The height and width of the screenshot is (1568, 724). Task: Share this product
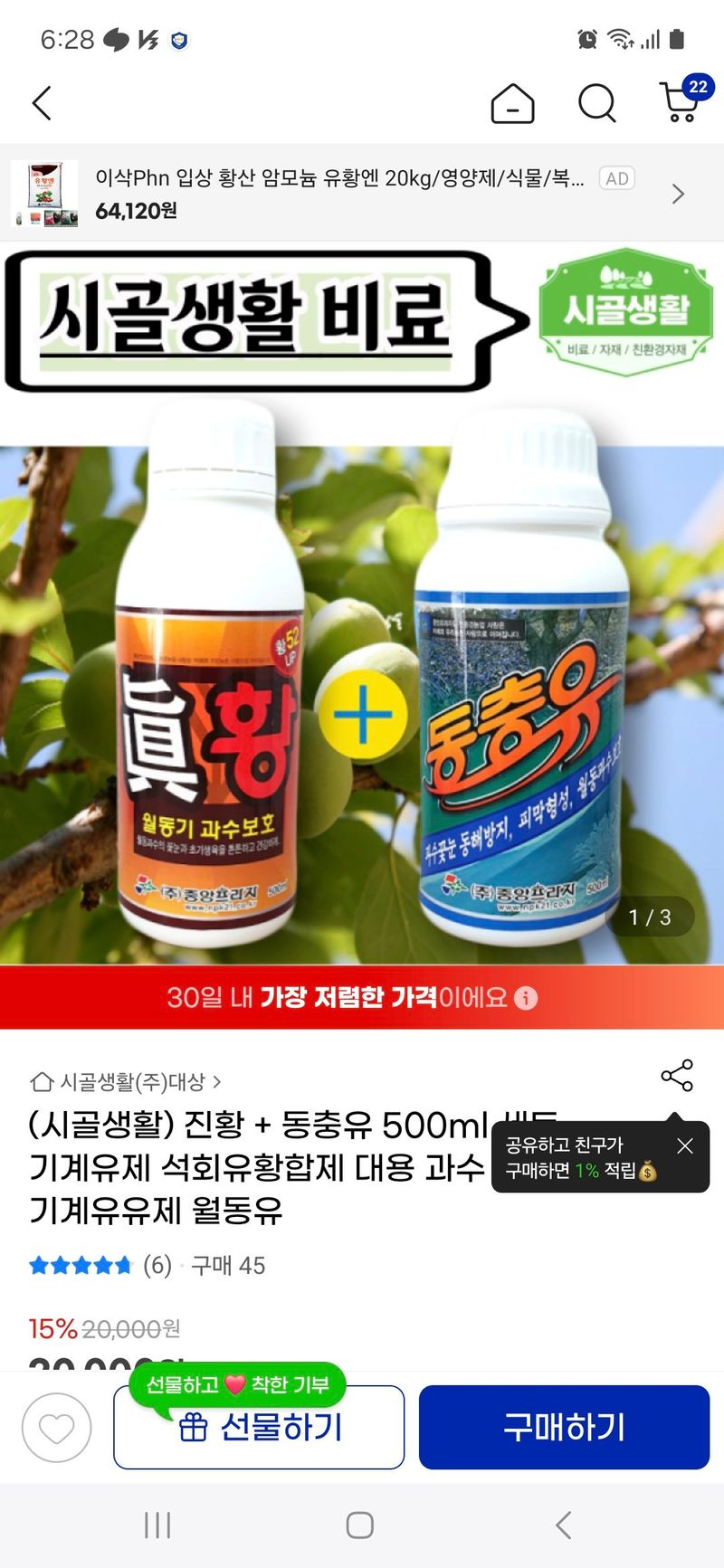[x=677, y=1076]
